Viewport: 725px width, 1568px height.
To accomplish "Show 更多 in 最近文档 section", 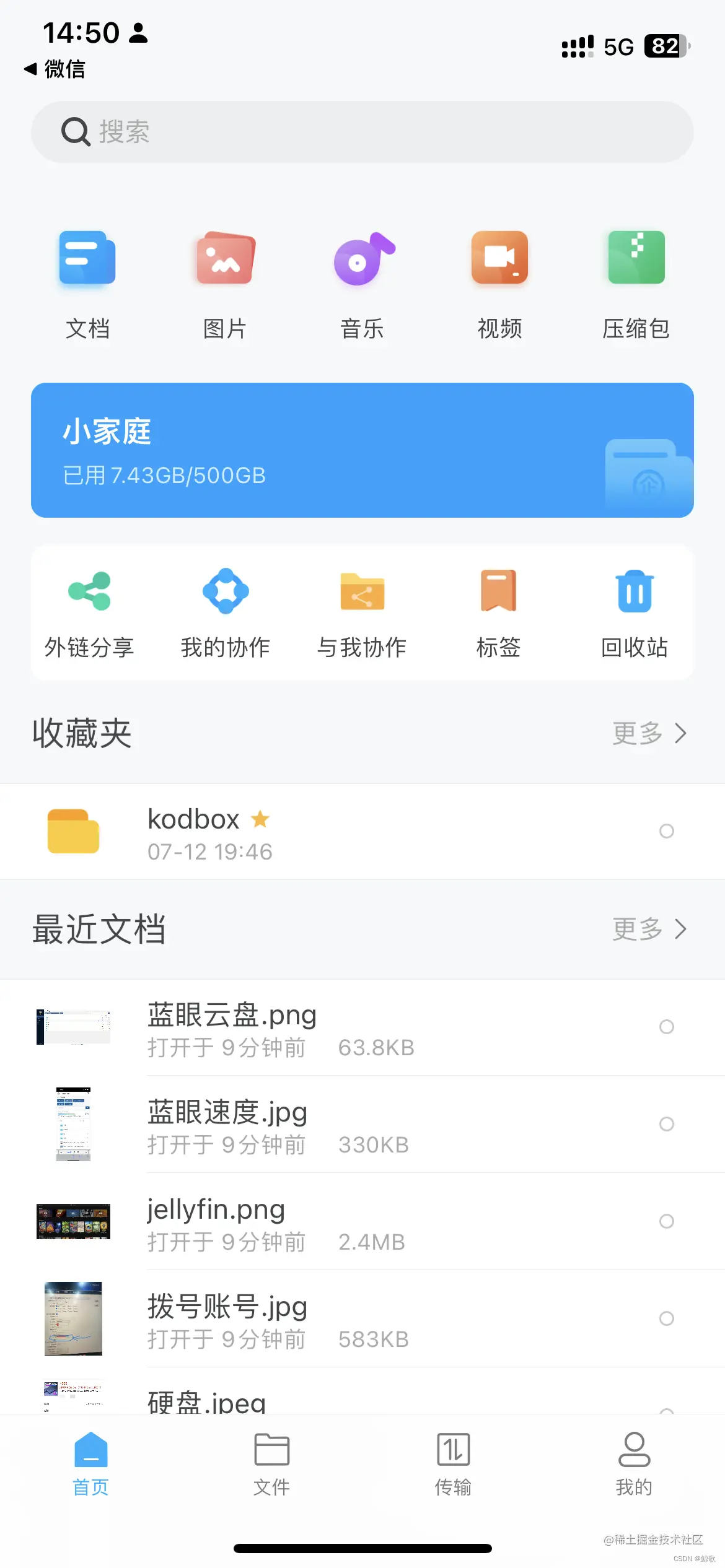I will pos(649,929).
